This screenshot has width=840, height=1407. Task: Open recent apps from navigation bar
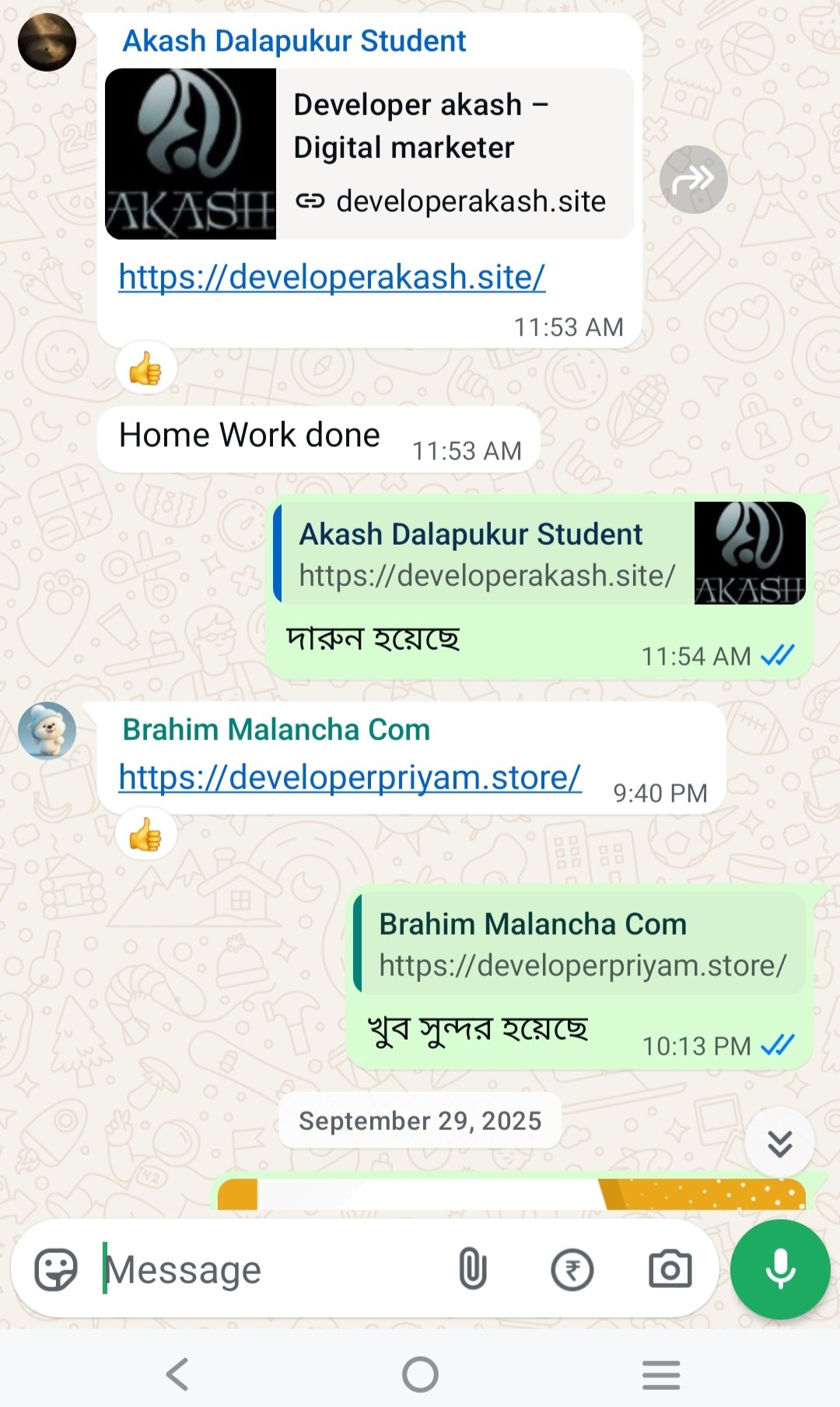tap(661, 1374)
